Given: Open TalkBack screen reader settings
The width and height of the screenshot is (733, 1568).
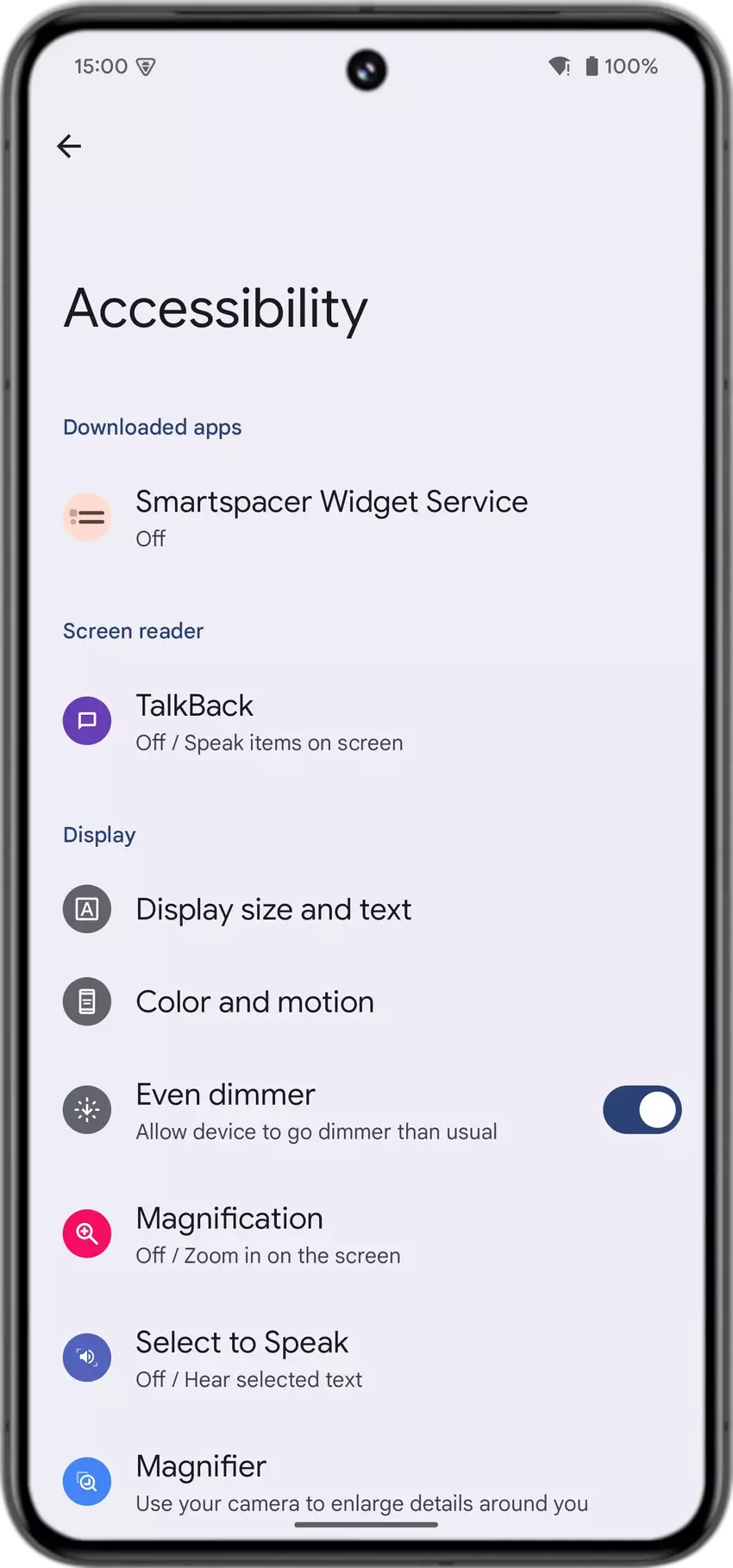Looking at the screenshot, I should point(269,722).
